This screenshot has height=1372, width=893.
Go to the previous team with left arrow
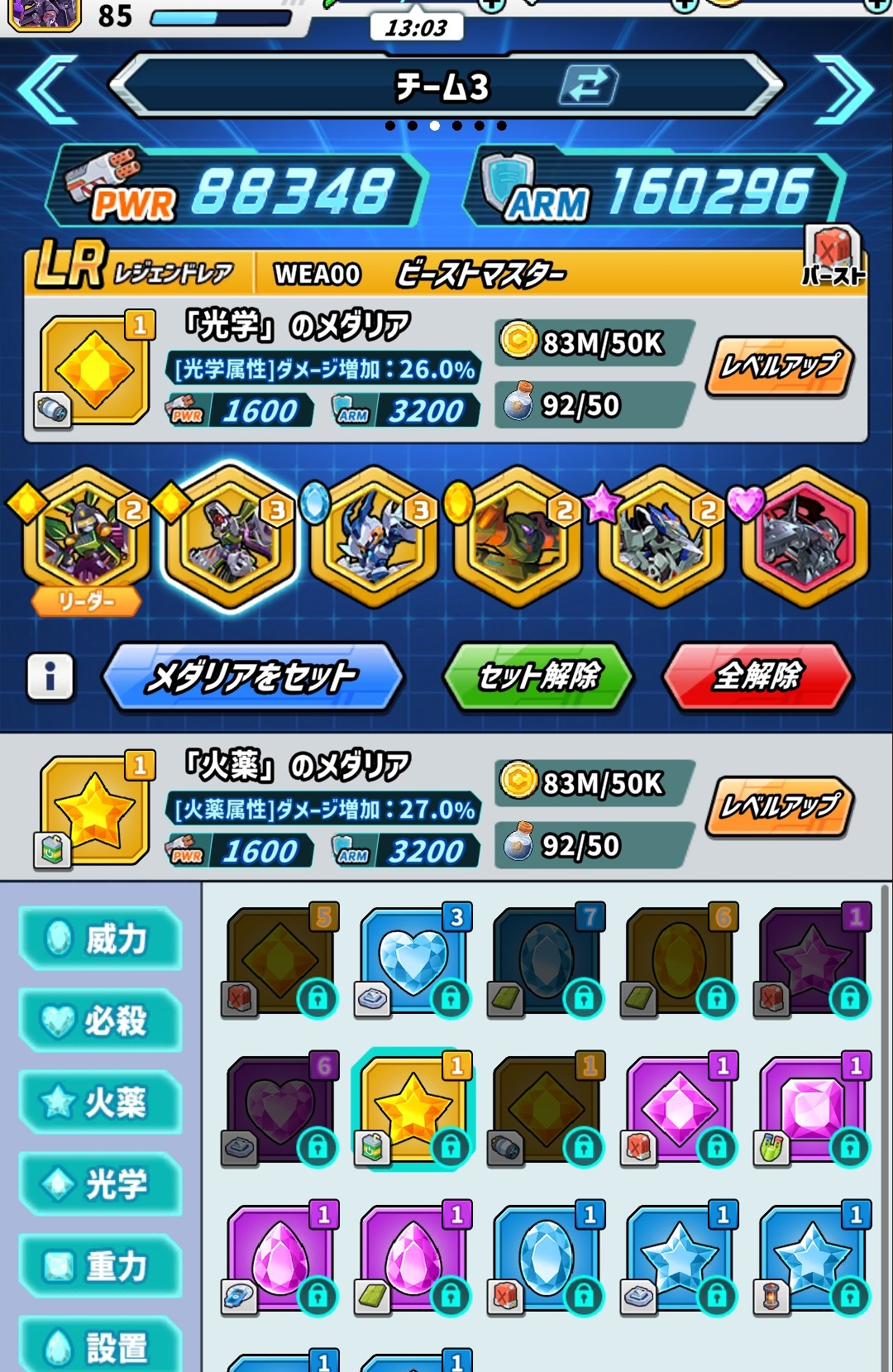tap(47, 88)
